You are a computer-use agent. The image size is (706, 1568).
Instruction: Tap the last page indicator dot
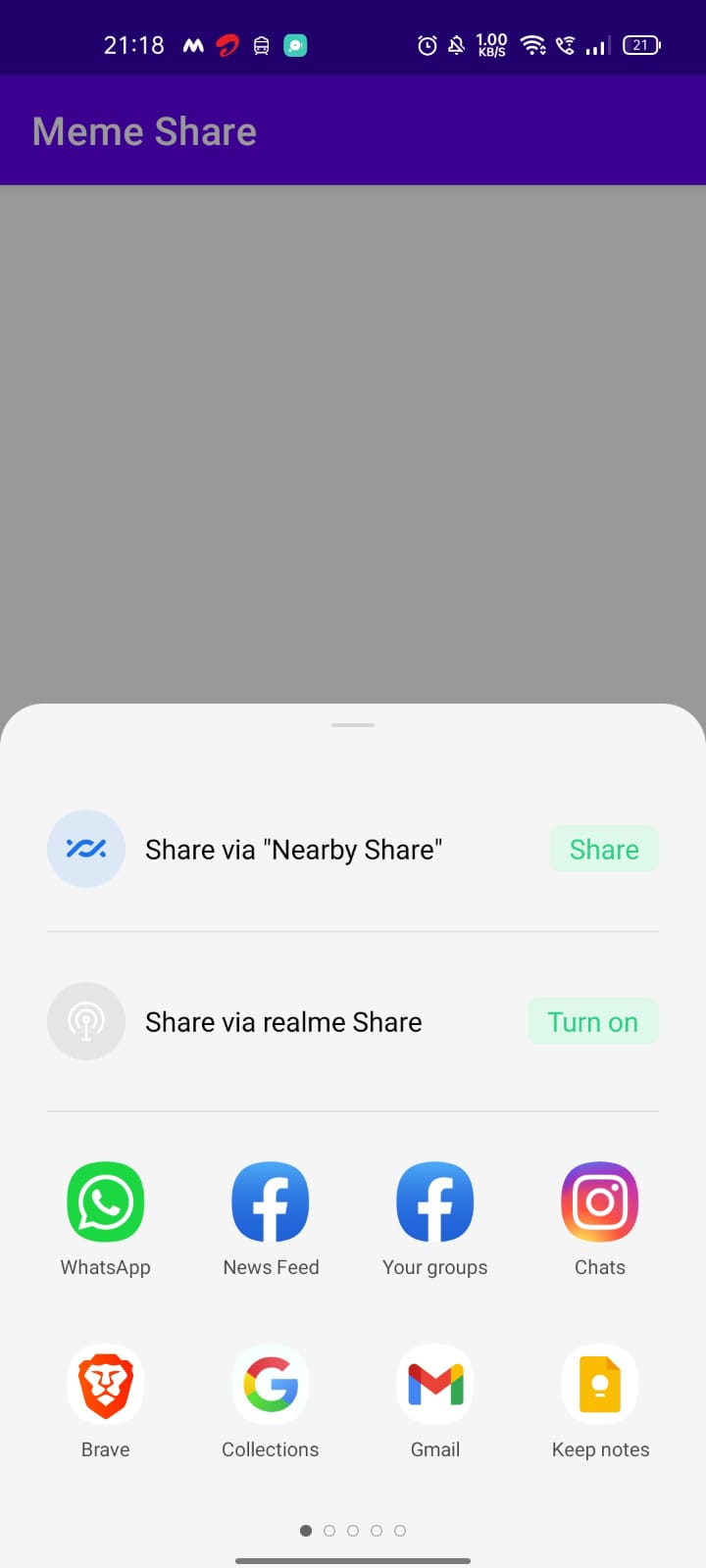coord(400,1530)
